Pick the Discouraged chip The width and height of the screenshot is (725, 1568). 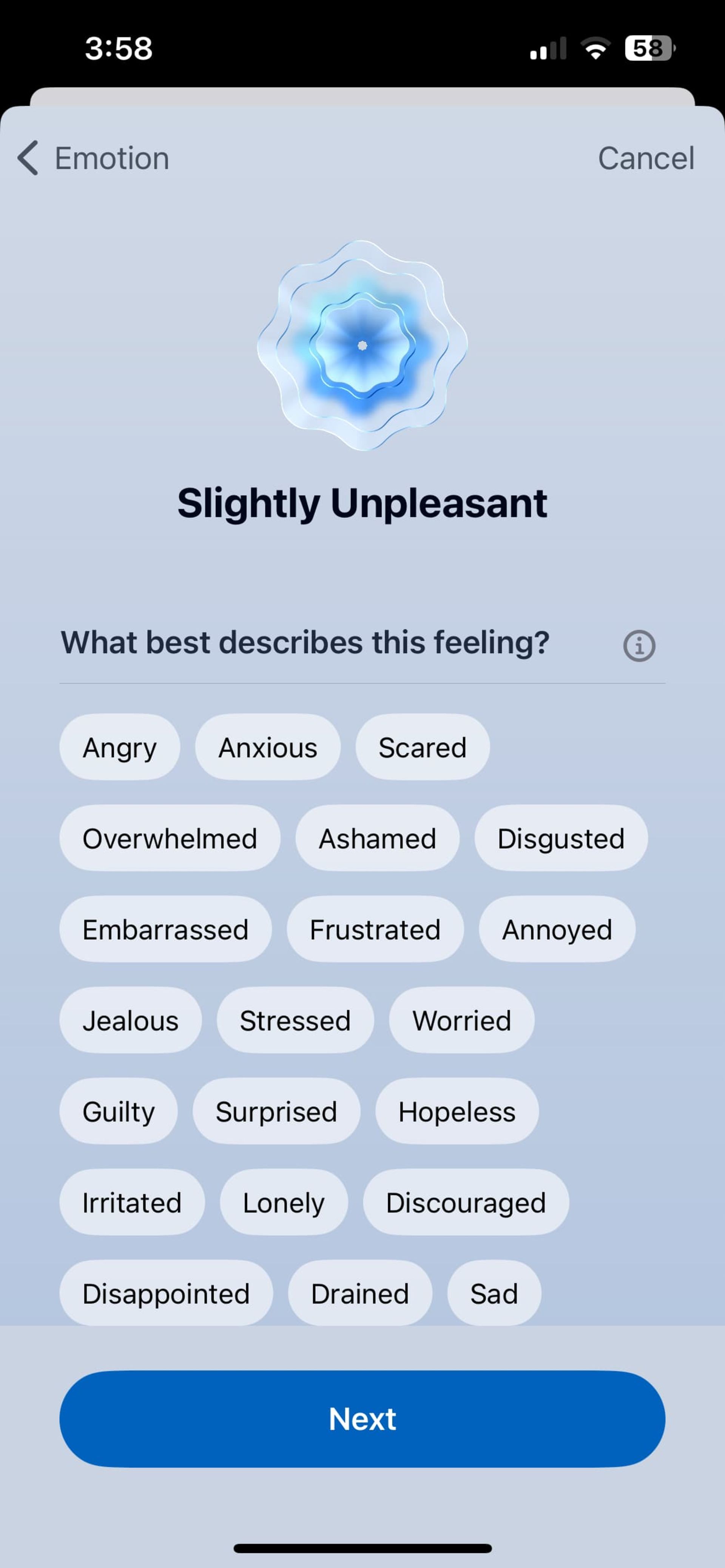(466, 1202)
